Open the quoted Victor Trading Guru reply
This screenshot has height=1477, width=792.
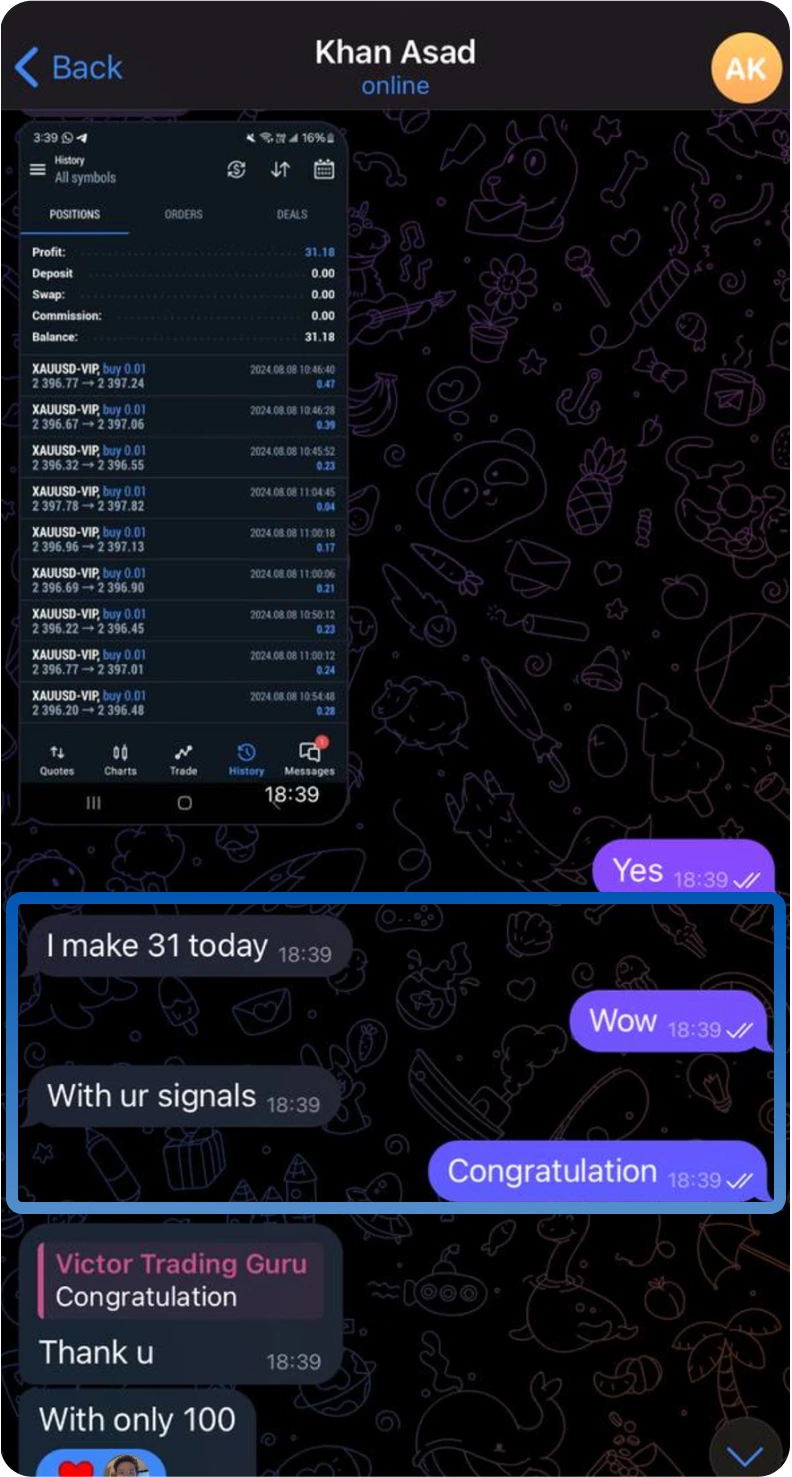pyautogui.click(x=181, y=1281)
